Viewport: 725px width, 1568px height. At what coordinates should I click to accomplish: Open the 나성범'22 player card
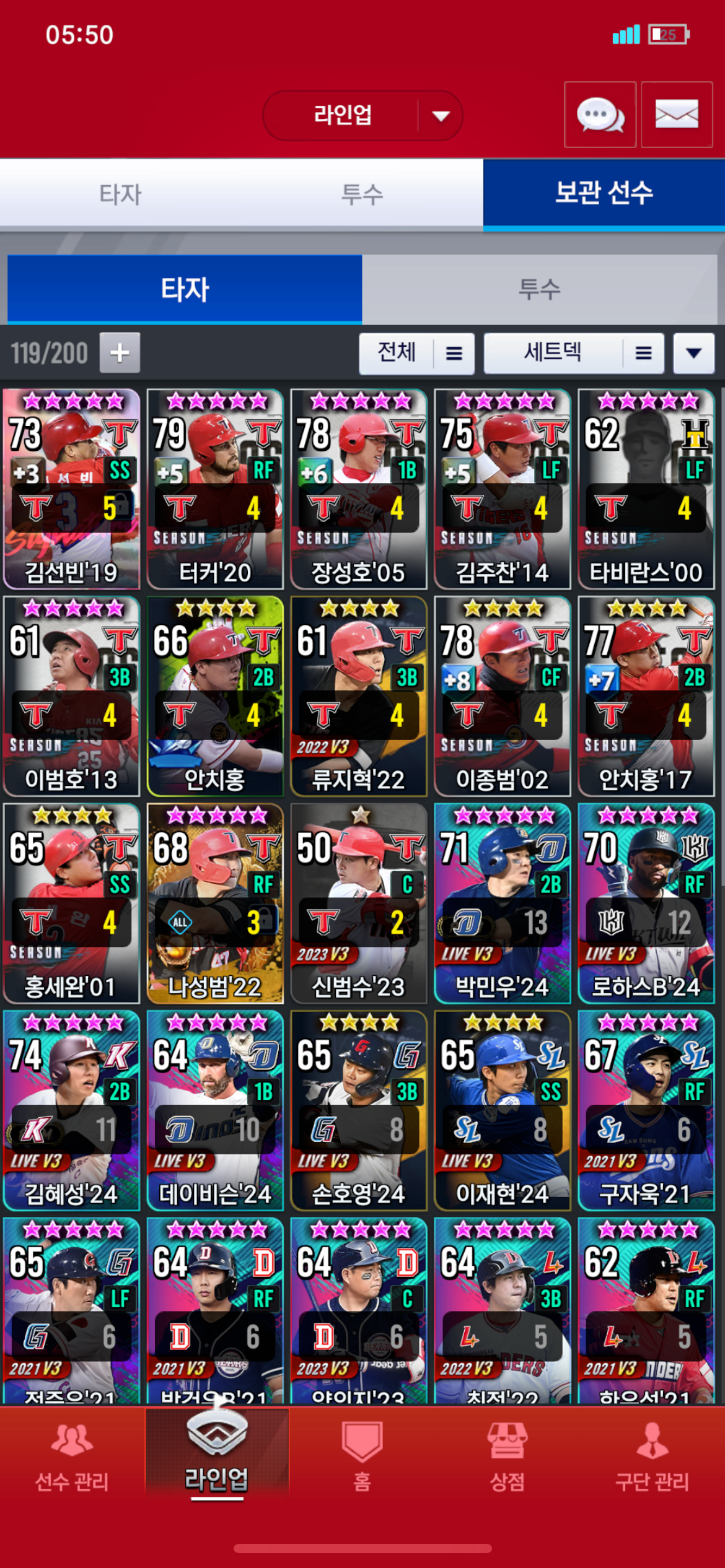(215, 903)
